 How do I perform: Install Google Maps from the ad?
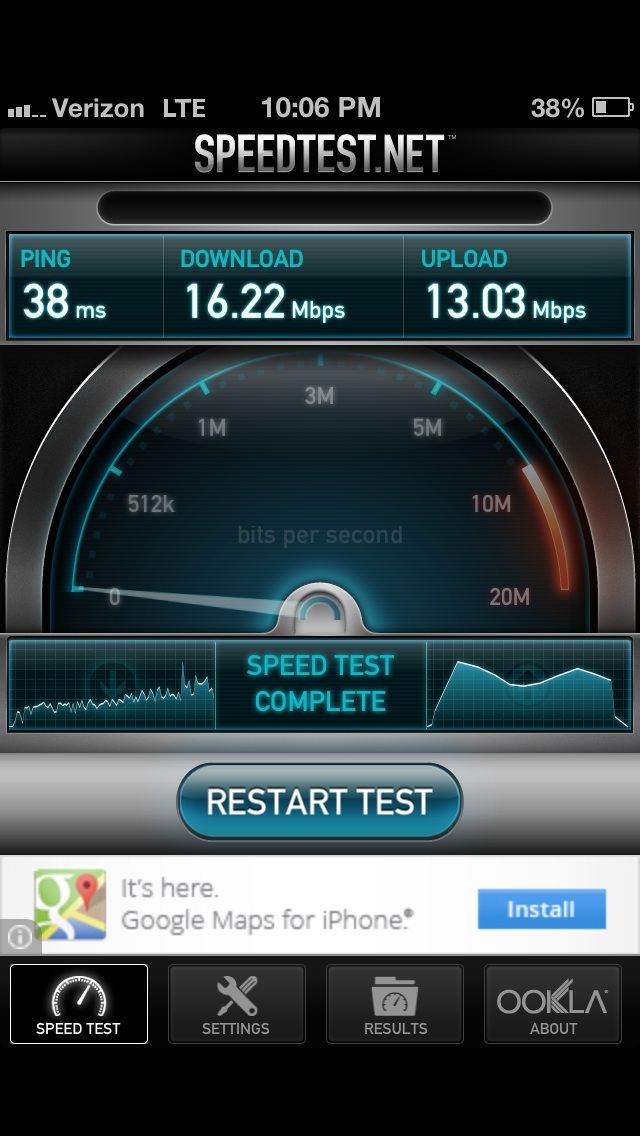point(541,909)
